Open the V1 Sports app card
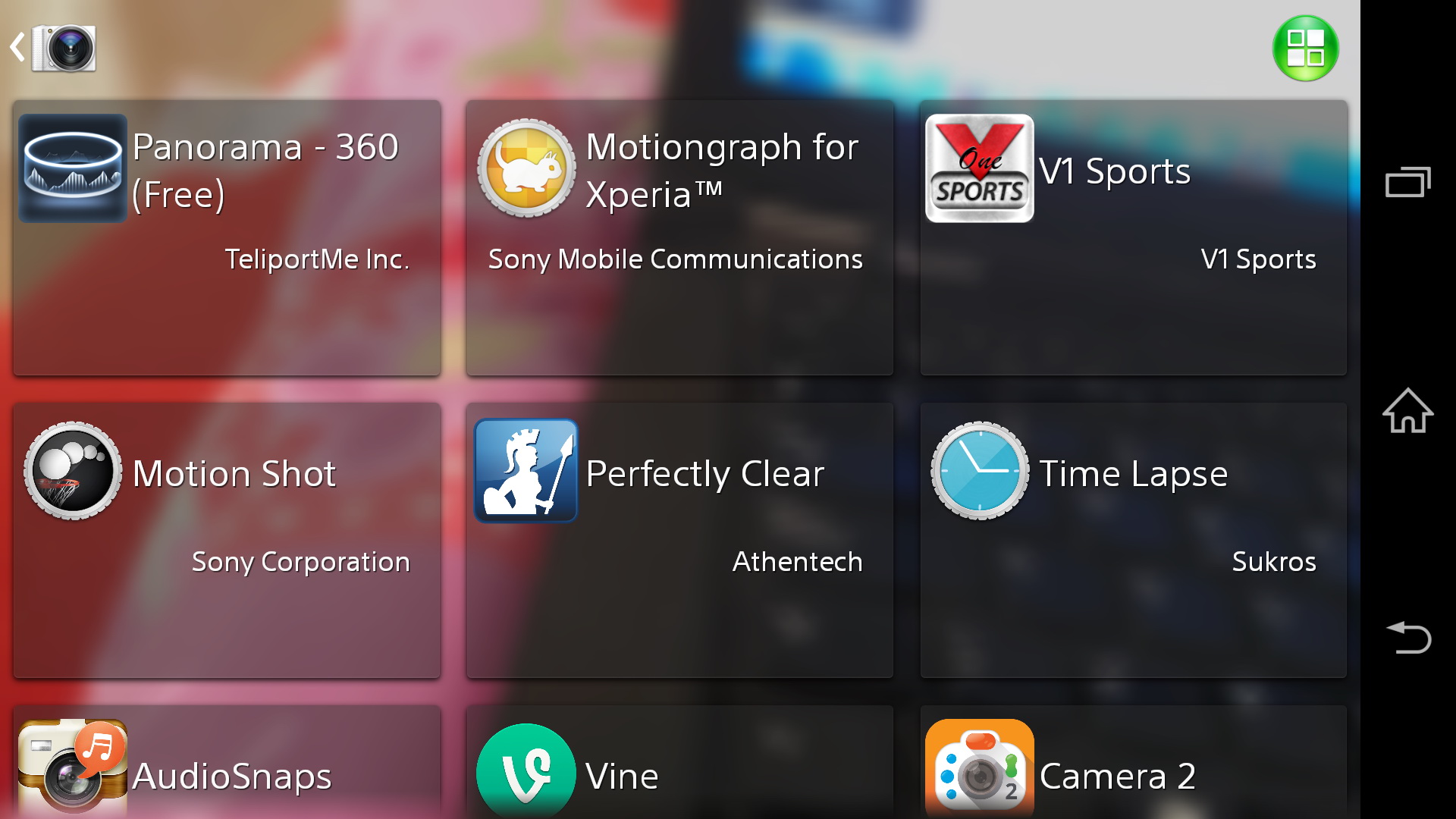This screenshot has width=1456, height=819. (x=1133, y=237)
